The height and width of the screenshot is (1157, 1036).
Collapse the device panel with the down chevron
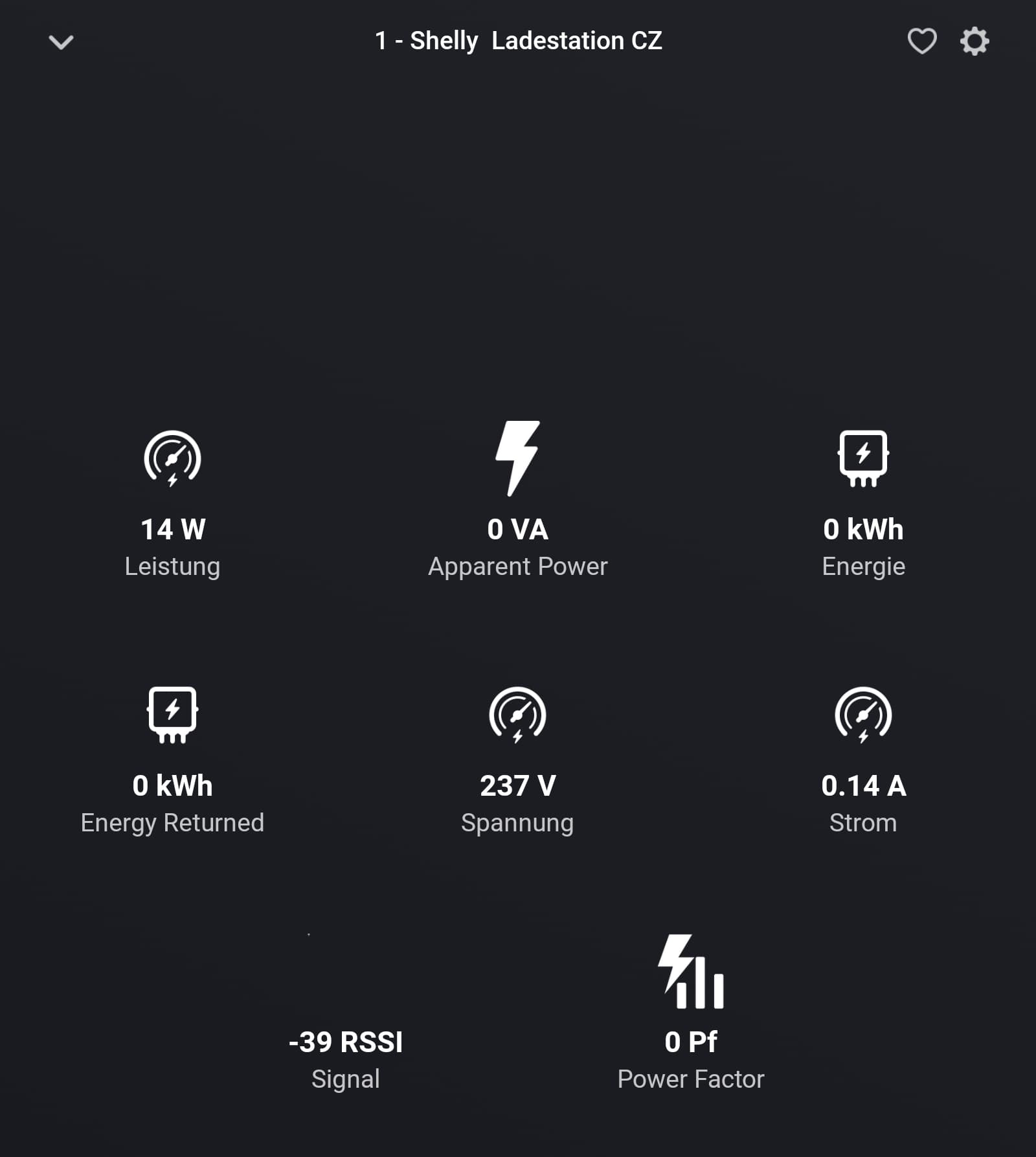[62, 42]
